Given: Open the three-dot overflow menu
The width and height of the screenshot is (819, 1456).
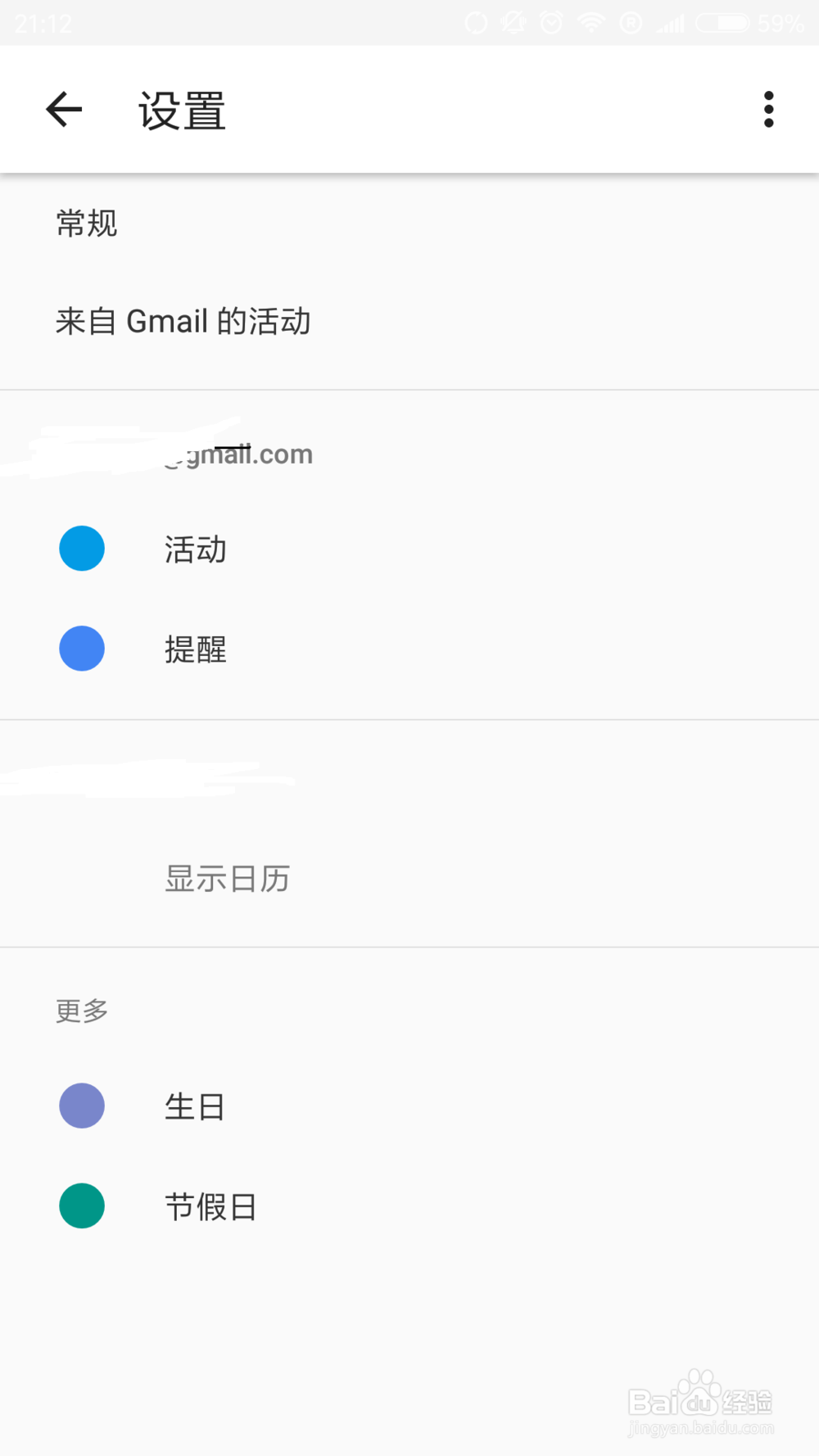Looking at the screenshot, I should [x=768, y=110].
